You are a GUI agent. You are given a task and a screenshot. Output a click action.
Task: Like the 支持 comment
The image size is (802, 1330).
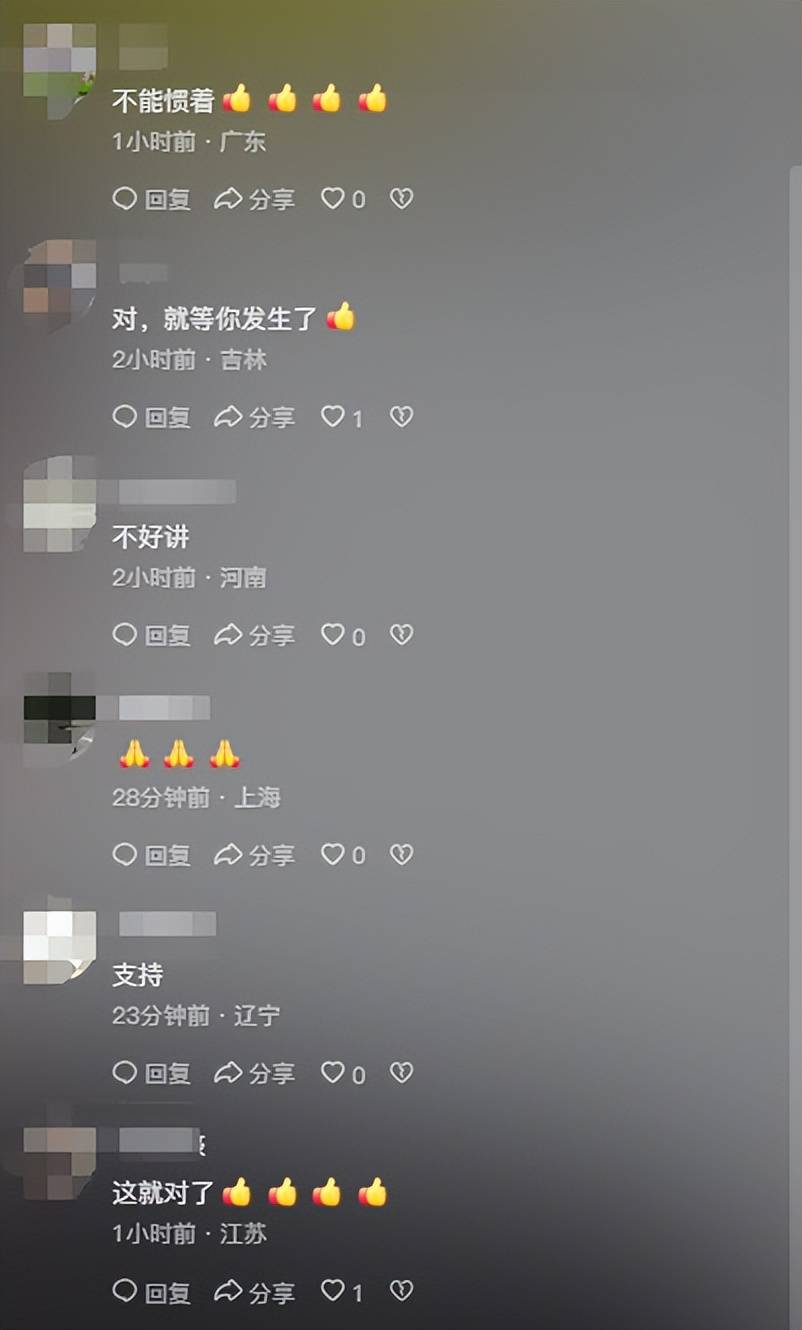click(333, 1074)
